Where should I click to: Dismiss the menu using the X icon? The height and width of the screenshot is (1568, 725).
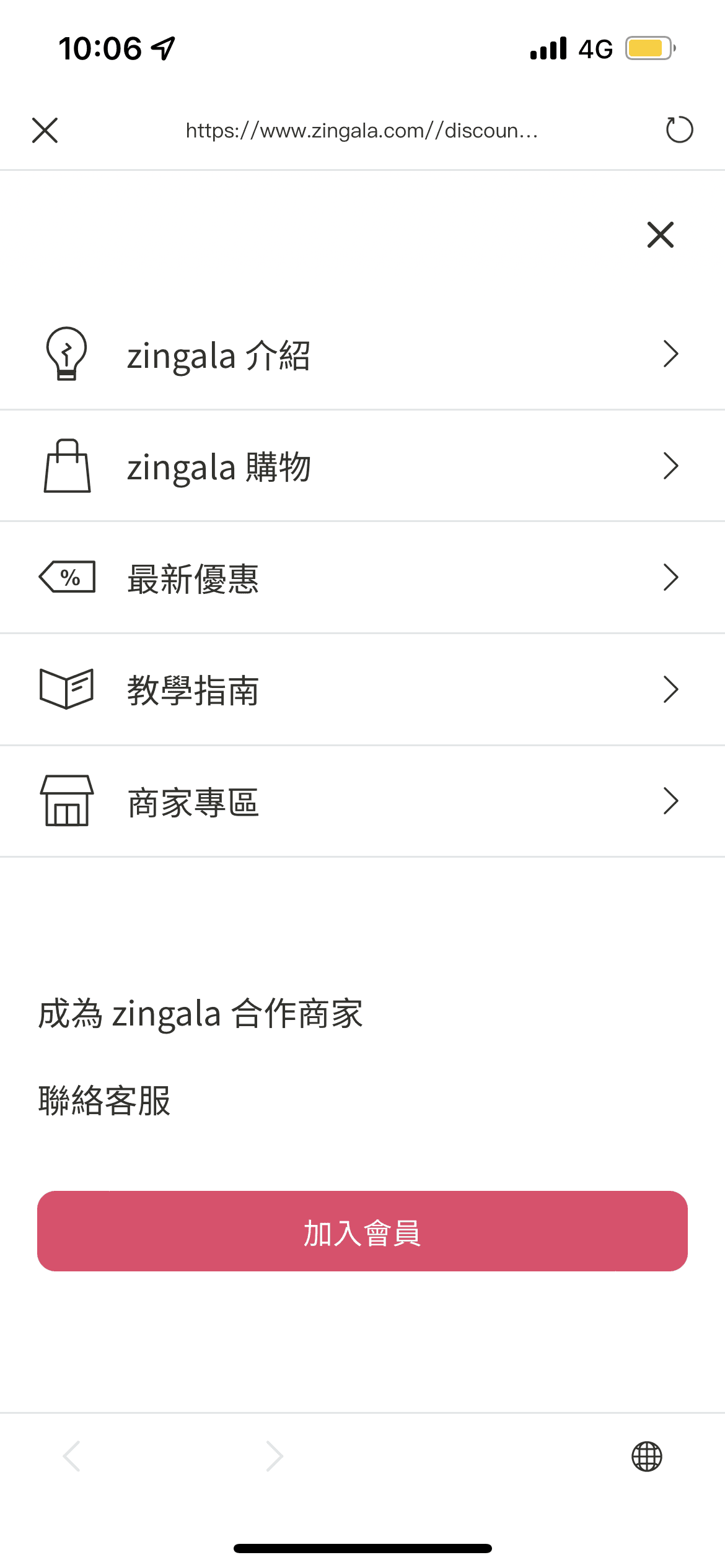point(659,235)
